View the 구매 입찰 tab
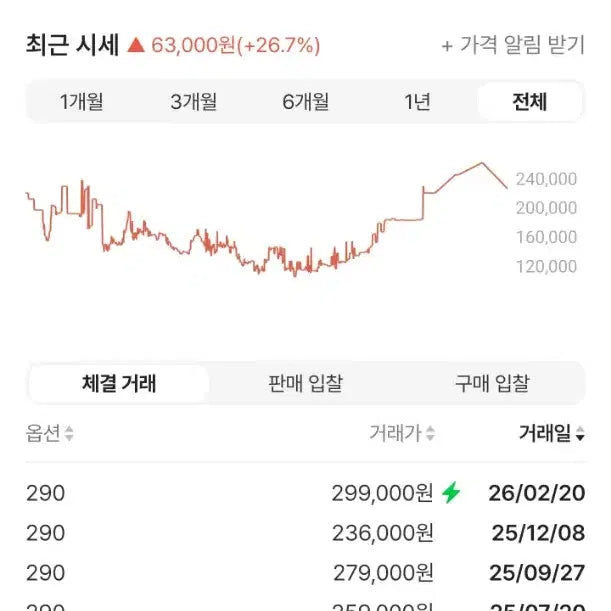 pos(491,383)
